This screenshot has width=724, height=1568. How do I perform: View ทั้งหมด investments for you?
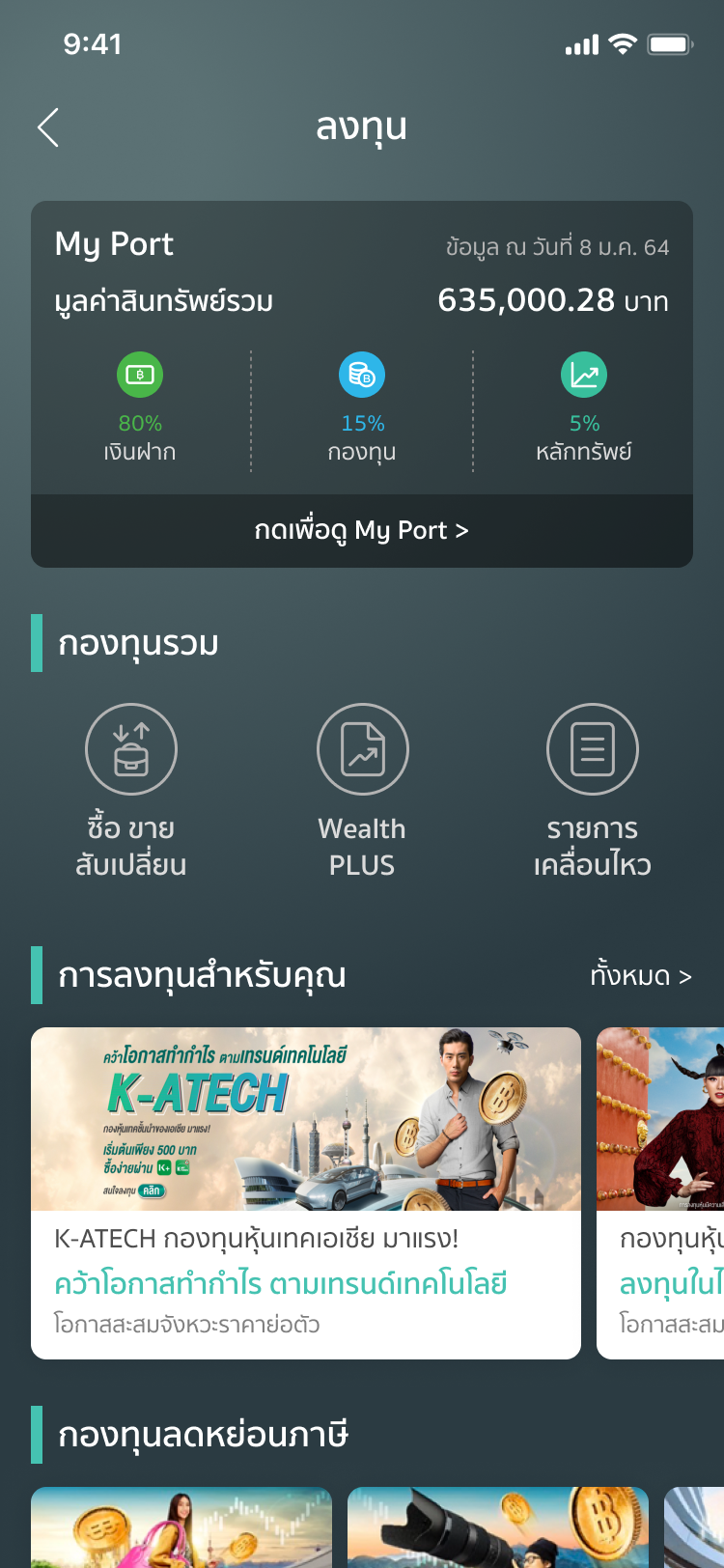[x=641, y=976]
